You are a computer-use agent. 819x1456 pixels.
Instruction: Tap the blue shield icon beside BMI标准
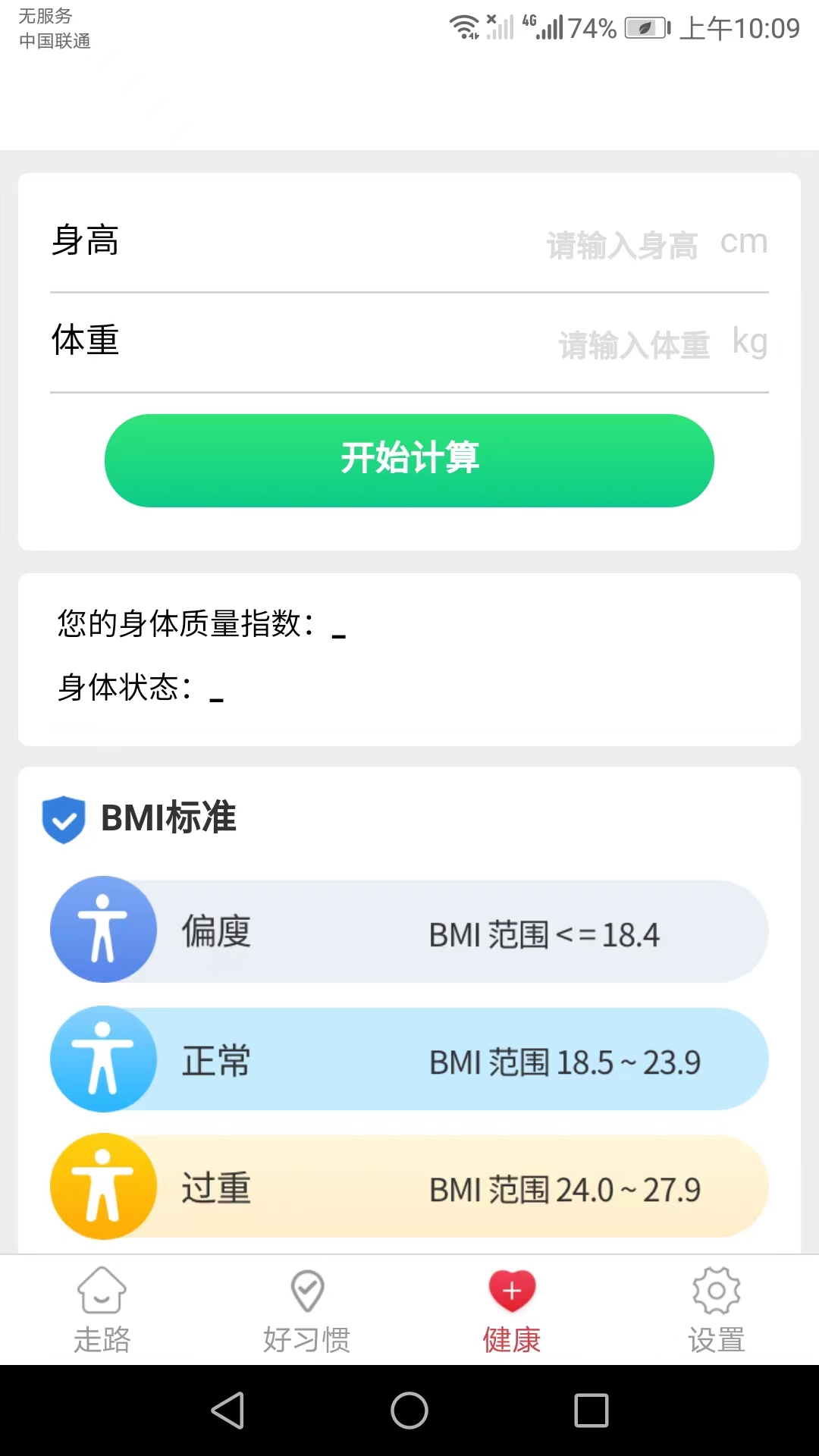click(x=64, y=819)
